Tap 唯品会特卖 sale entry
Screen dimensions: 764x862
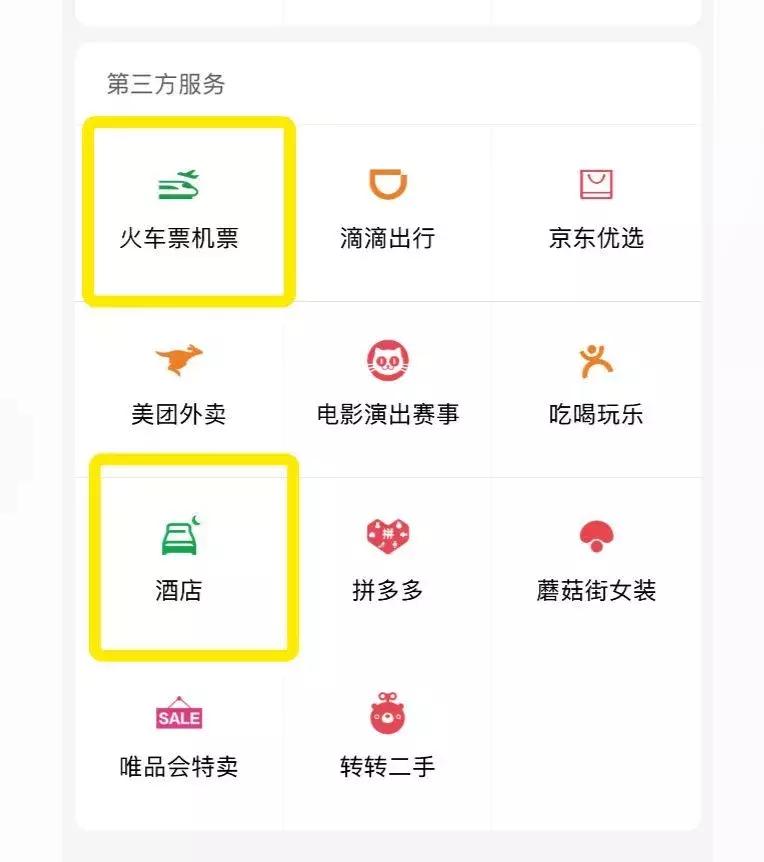tap(179, 740)
